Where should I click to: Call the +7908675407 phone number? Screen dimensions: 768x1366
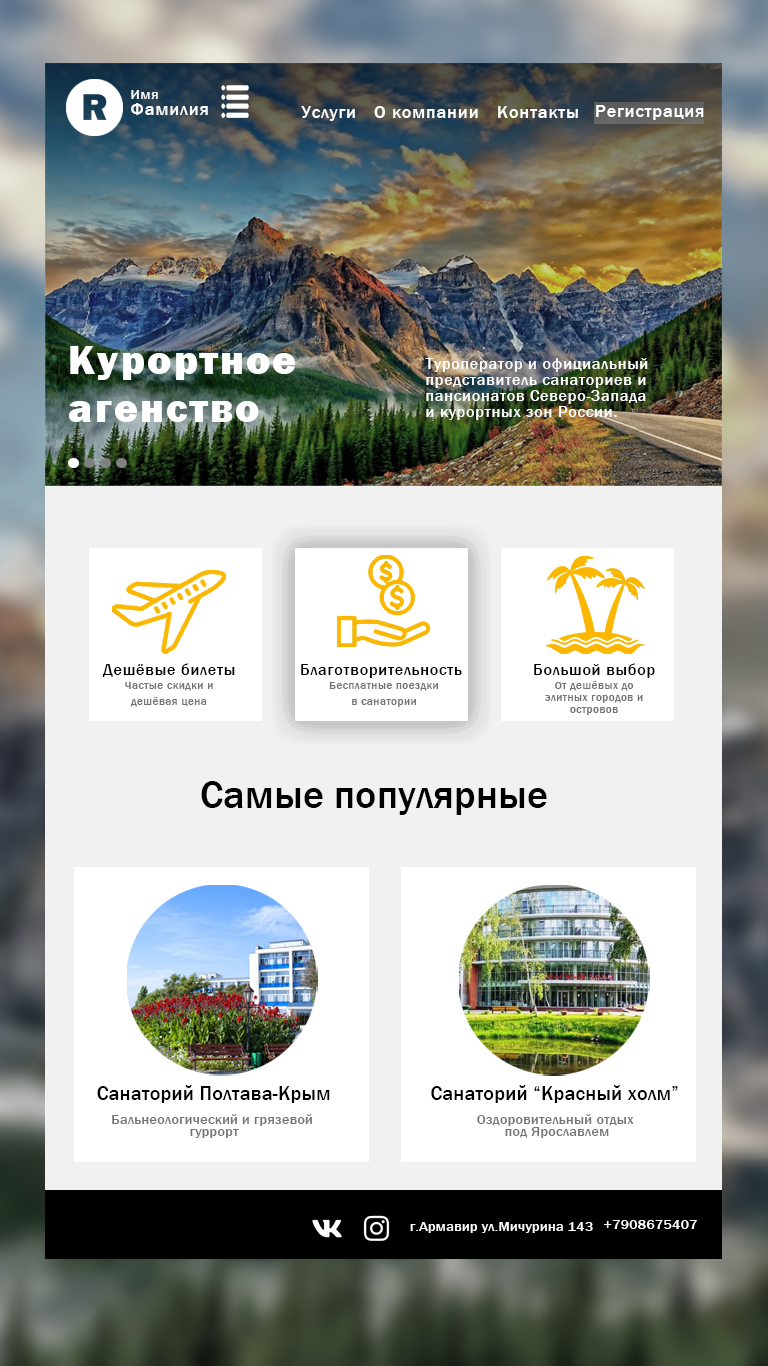point(650,1225)
